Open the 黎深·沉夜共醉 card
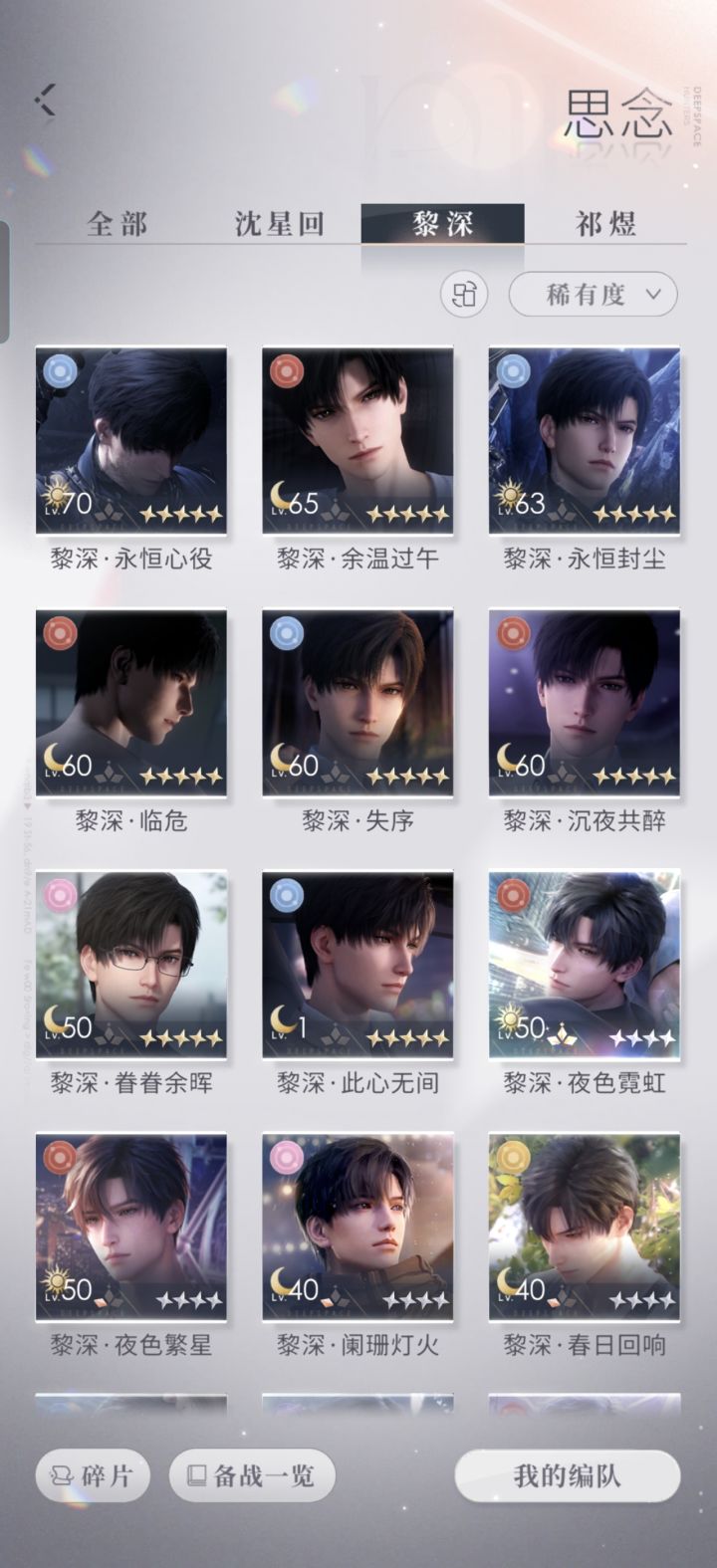The image size is (717, 1568). [585, 702]
